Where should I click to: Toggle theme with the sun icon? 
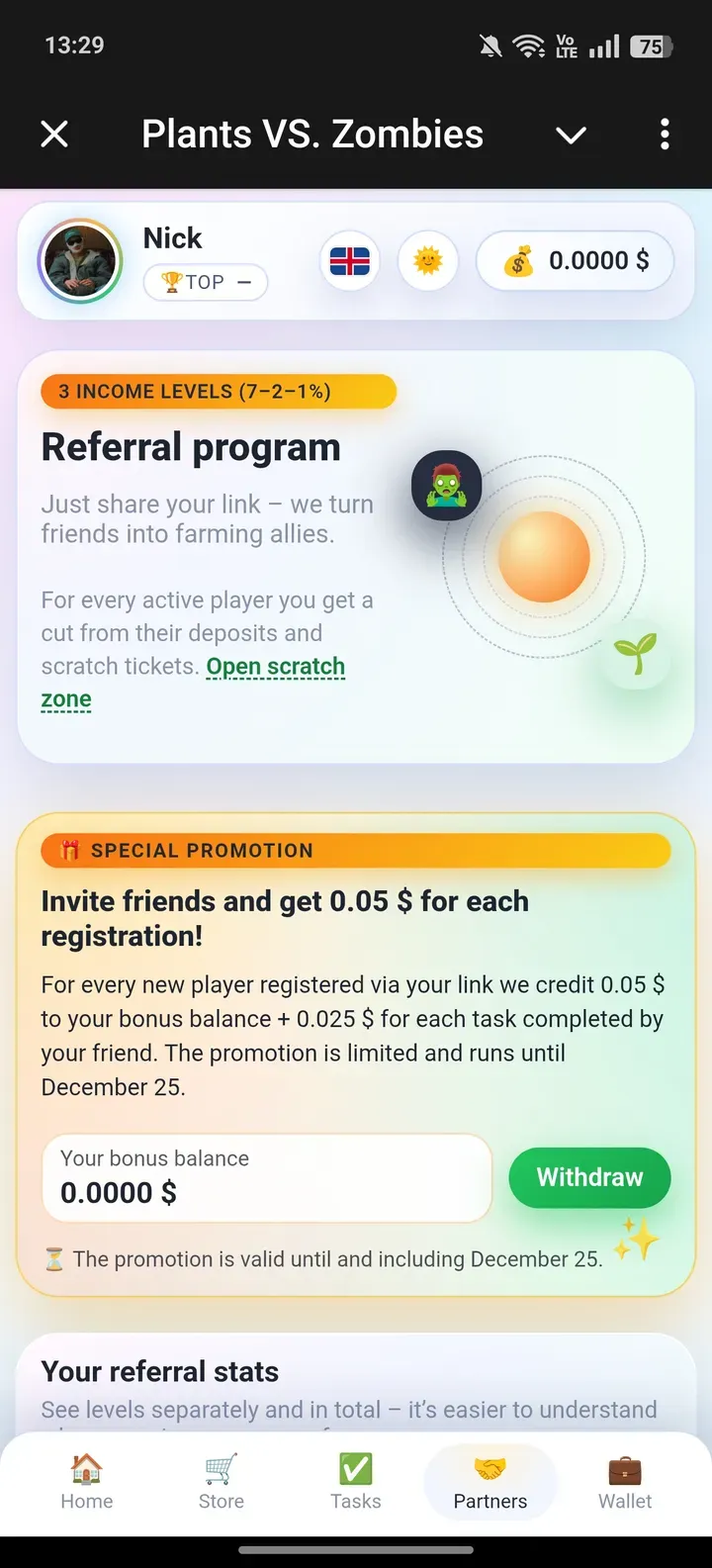pyautogui.click(x=428, y=261)
